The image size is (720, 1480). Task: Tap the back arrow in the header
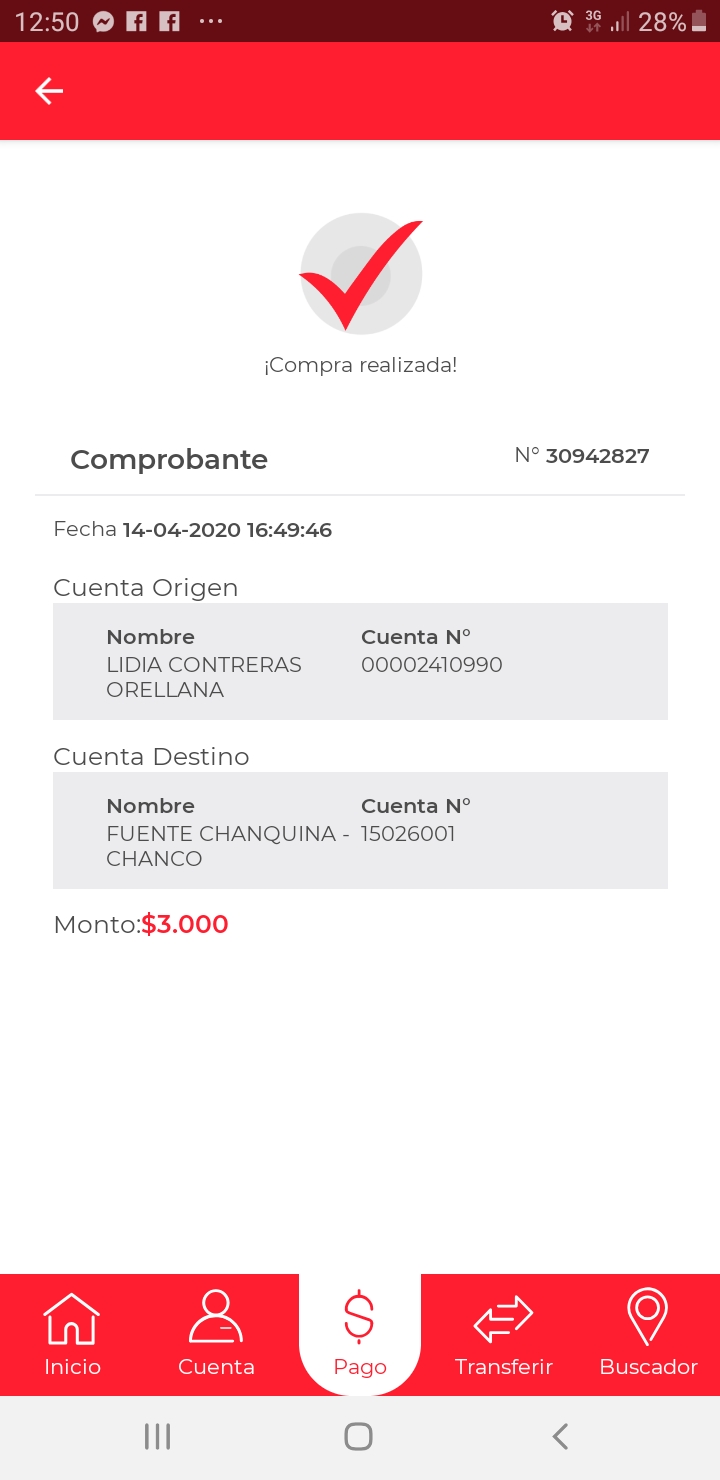click(x=49, y=91)
